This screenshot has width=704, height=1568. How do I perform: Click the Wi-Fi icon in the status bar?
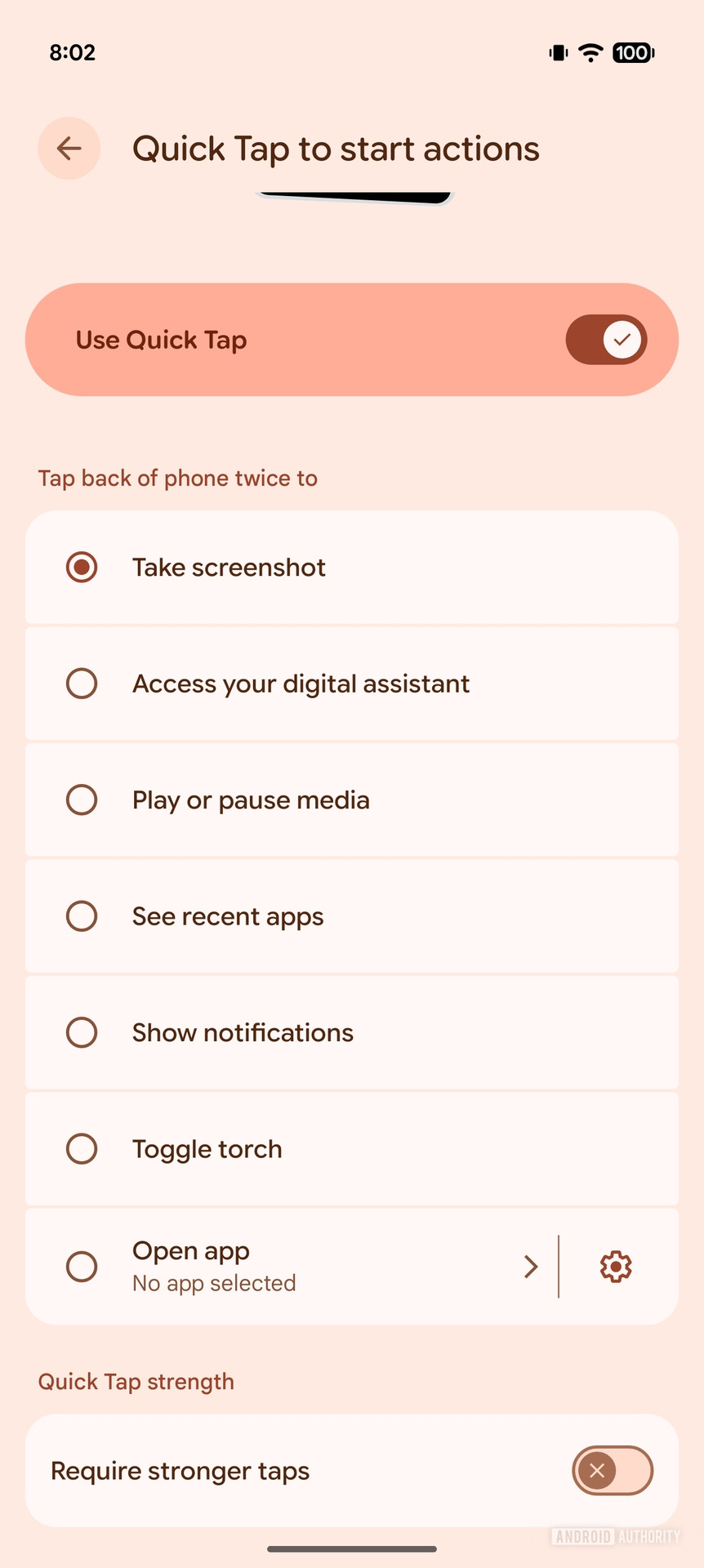pyautogui.click(x=590, y=52)
